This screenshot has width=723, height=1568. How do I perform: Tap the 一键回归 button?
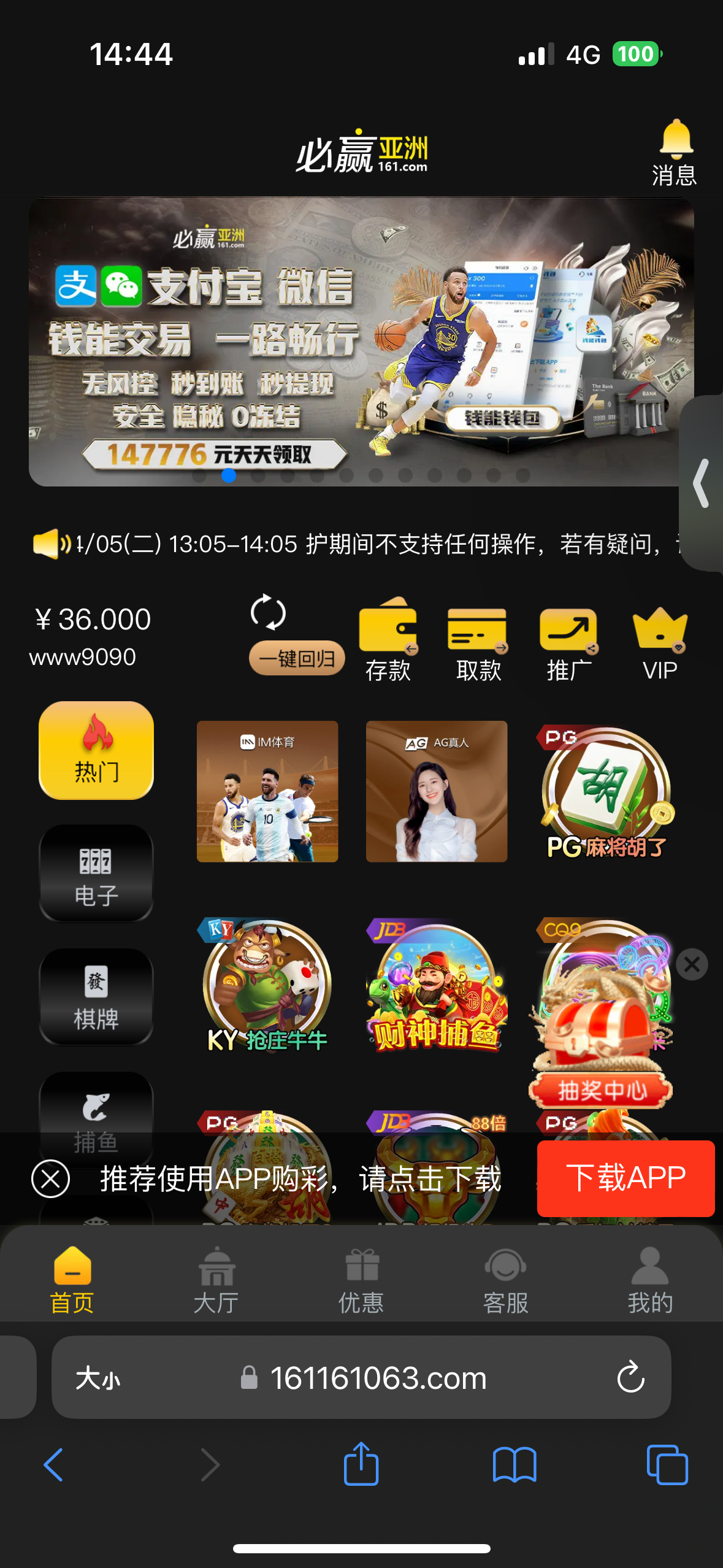pyautogui.click(x=297, y=658)
